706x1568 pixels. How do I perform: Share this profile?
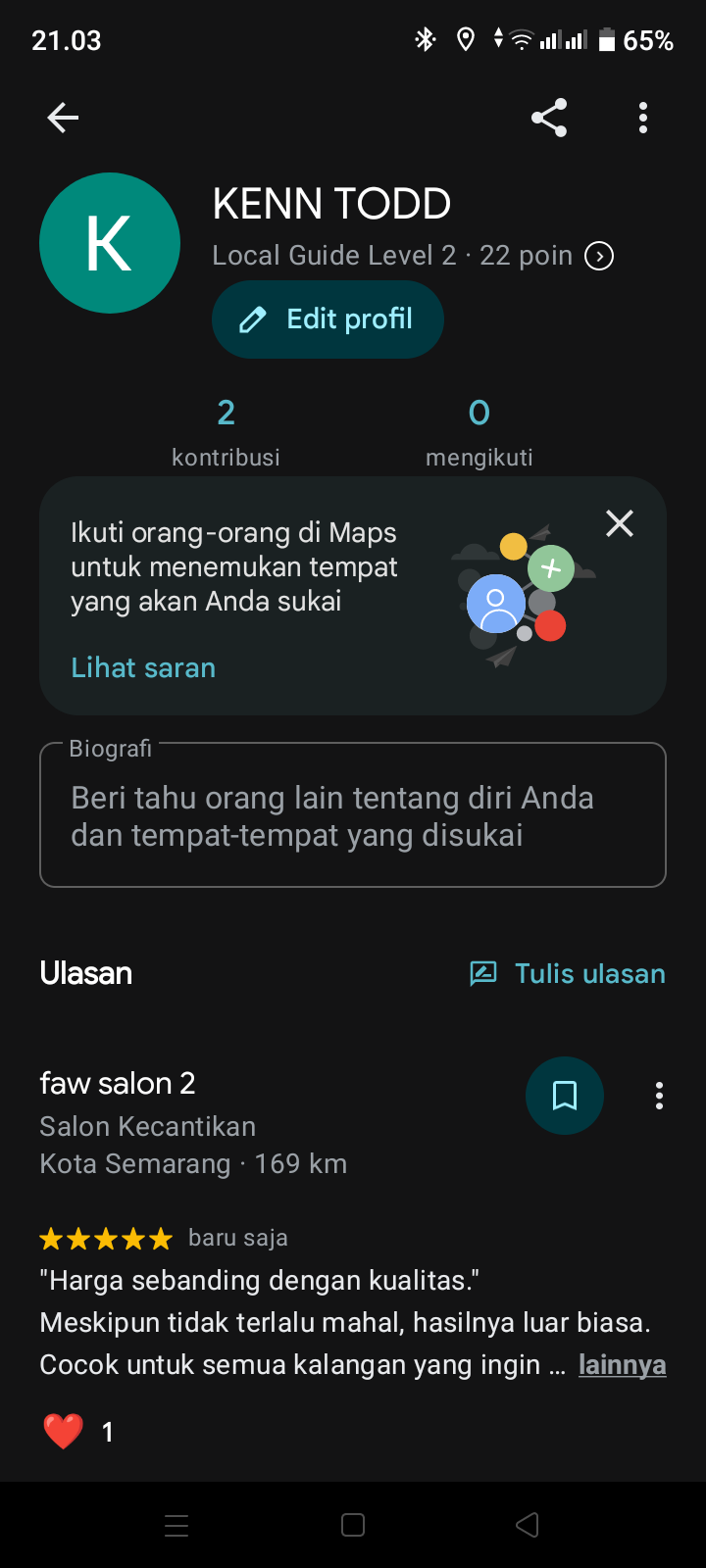(549, 118)
